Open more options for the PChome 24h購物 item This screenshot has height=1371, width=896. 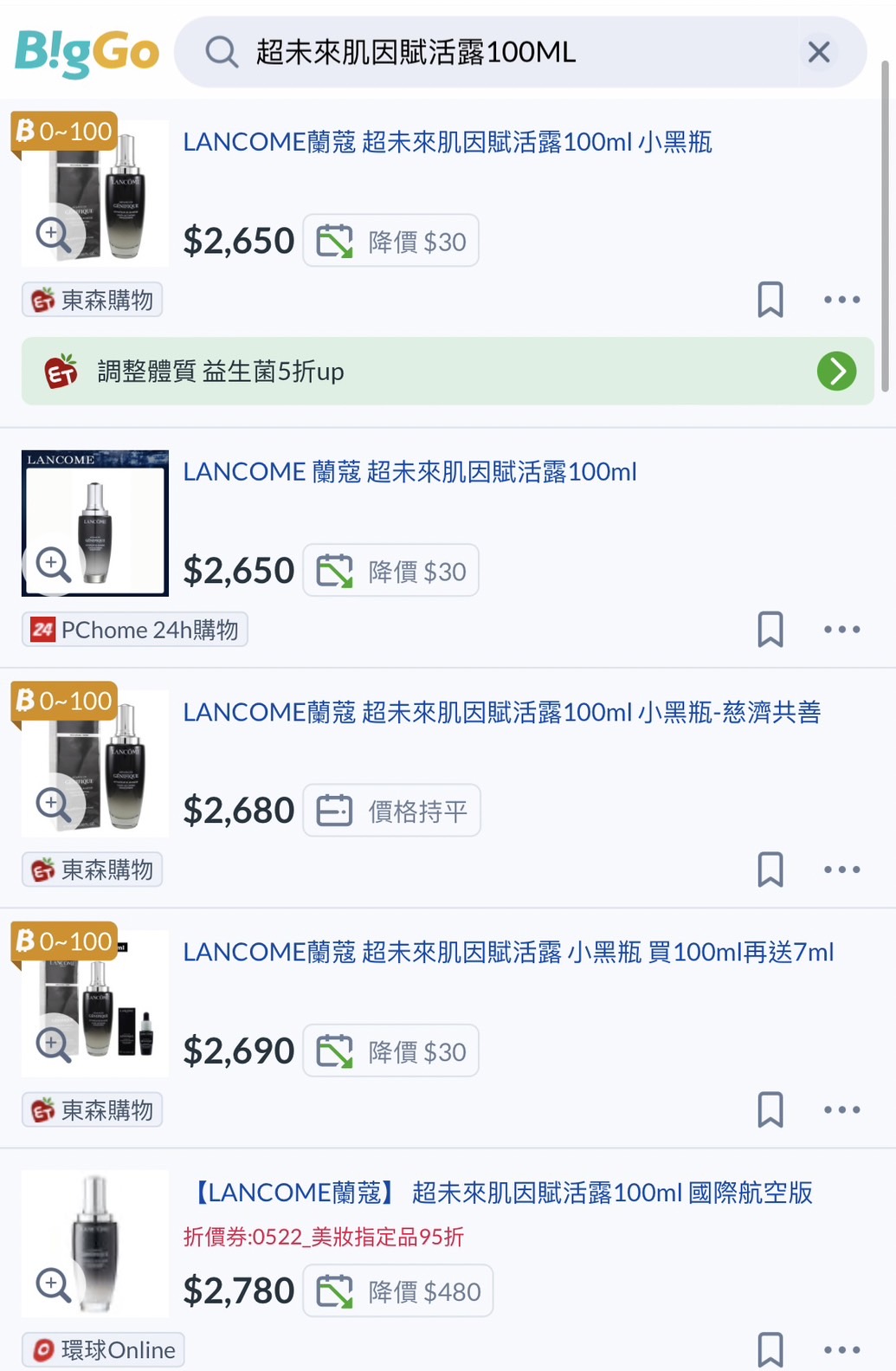pos(841,630)
